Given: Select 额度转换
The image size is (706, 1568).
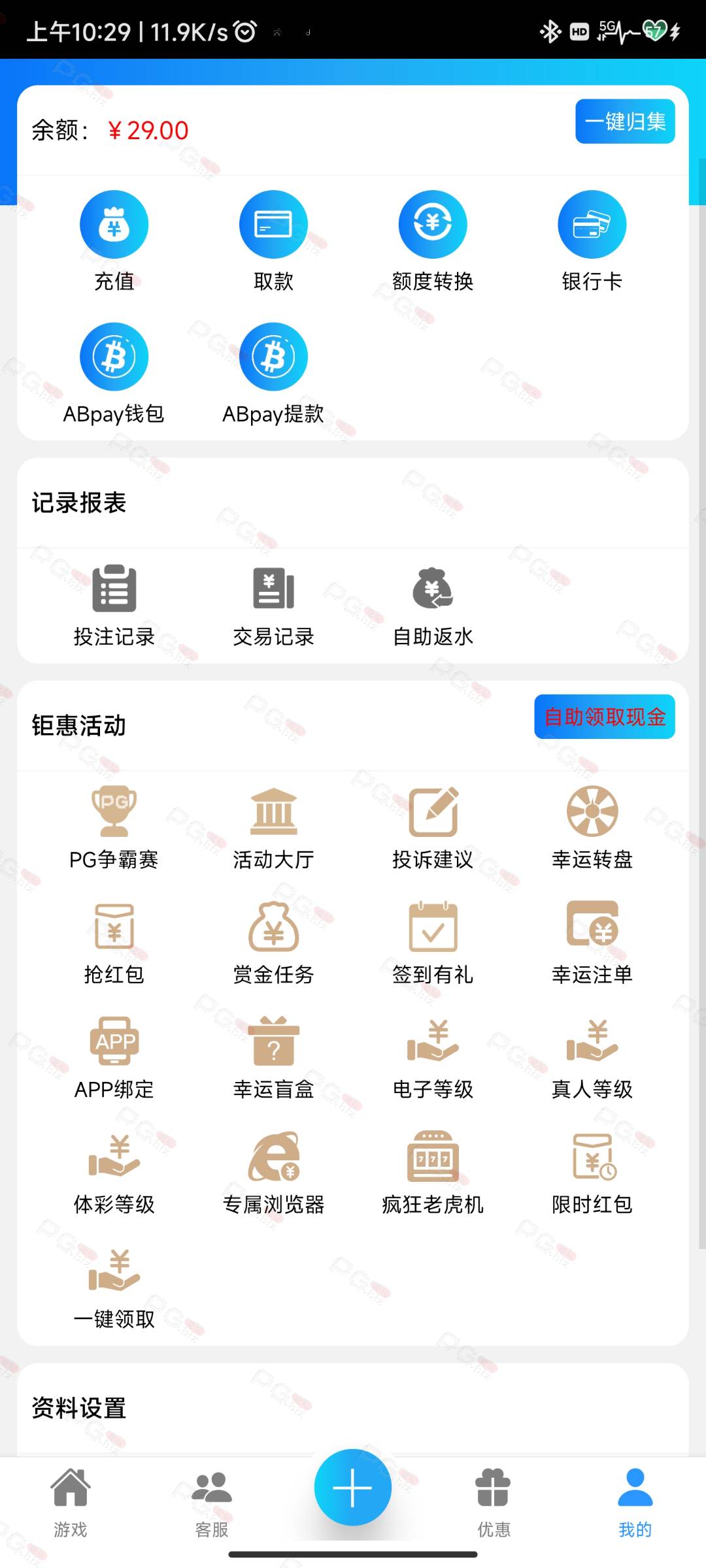Looking at the screenshot, I should pos(433,242).
